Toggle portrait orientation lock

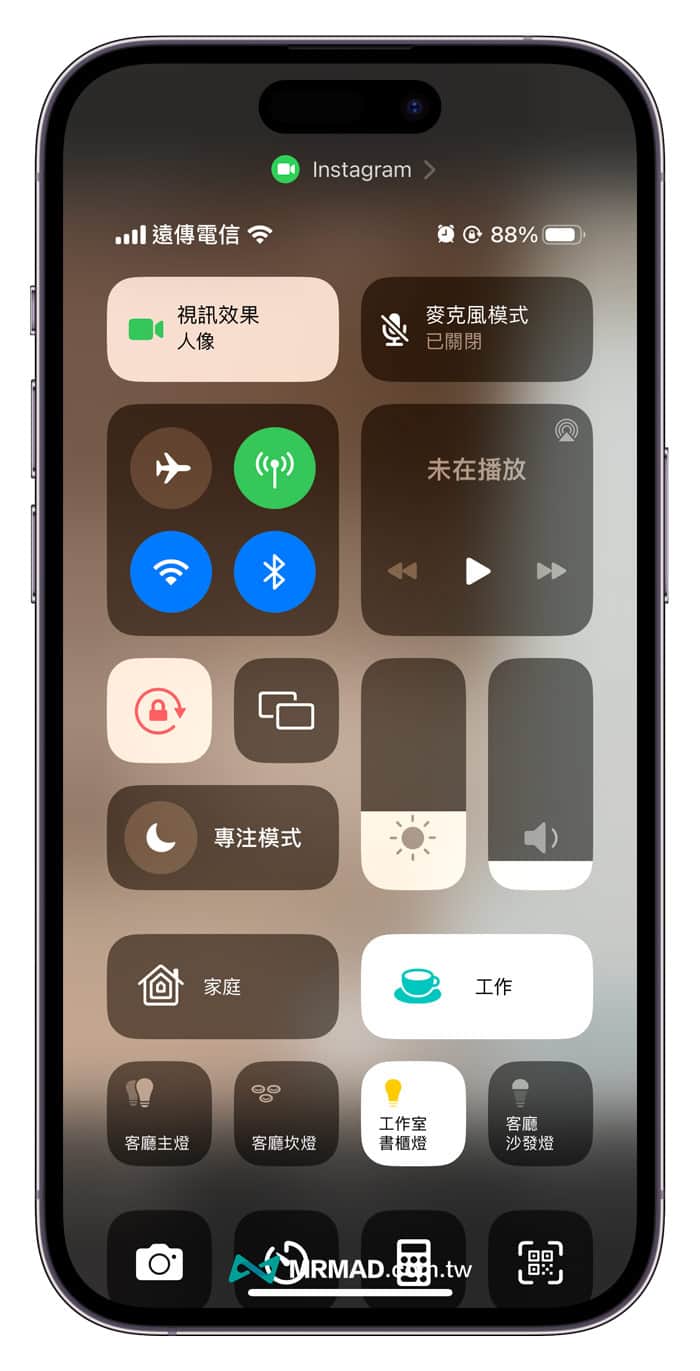pos(160,710)
